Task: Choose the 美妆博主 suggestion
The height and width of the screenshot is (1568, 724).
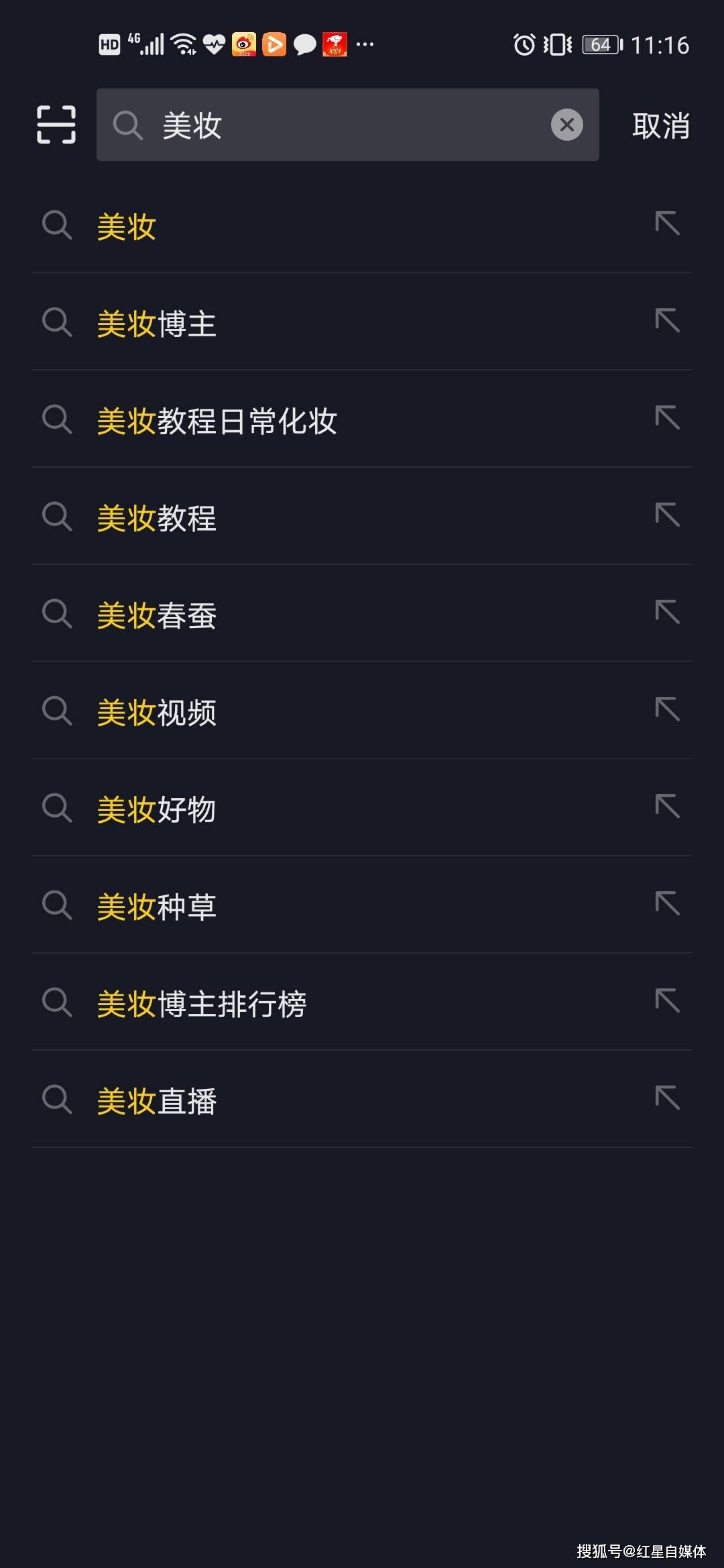Action: click(156, 324)
